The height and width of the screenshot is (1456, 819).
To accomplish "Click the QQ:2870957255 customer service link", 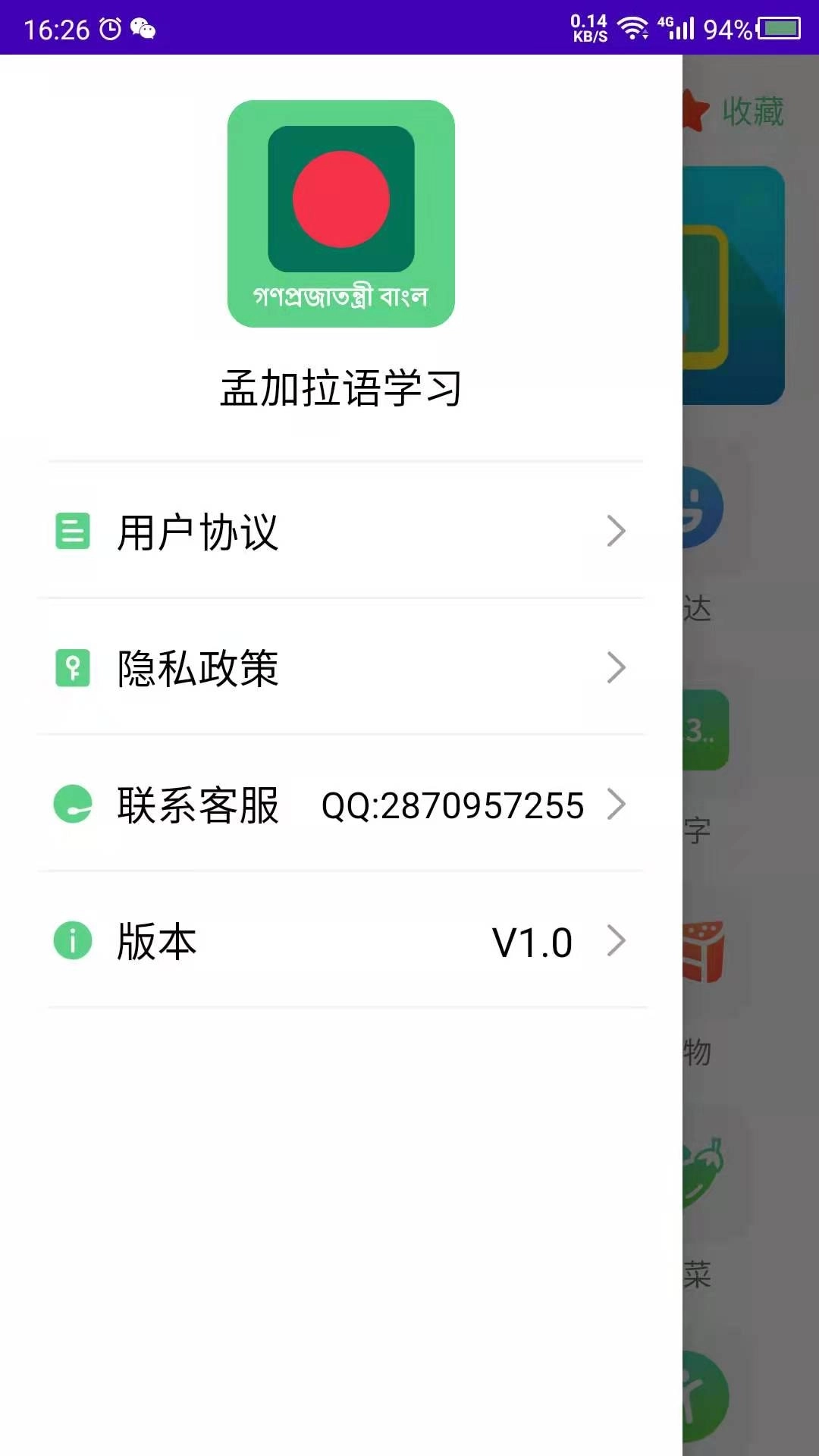I will coord(453,805).
